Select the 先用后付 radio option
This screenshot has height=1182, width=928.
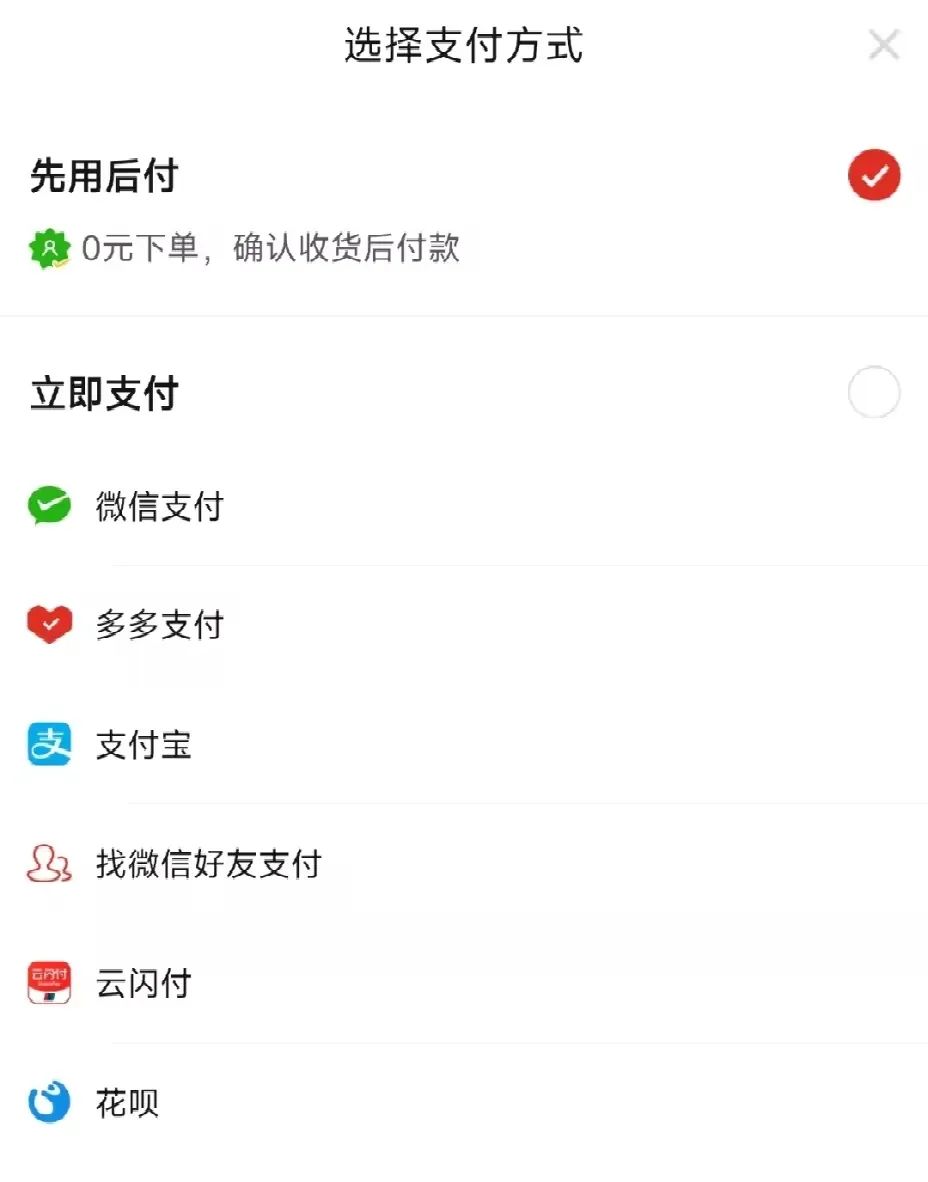(874, 176)
